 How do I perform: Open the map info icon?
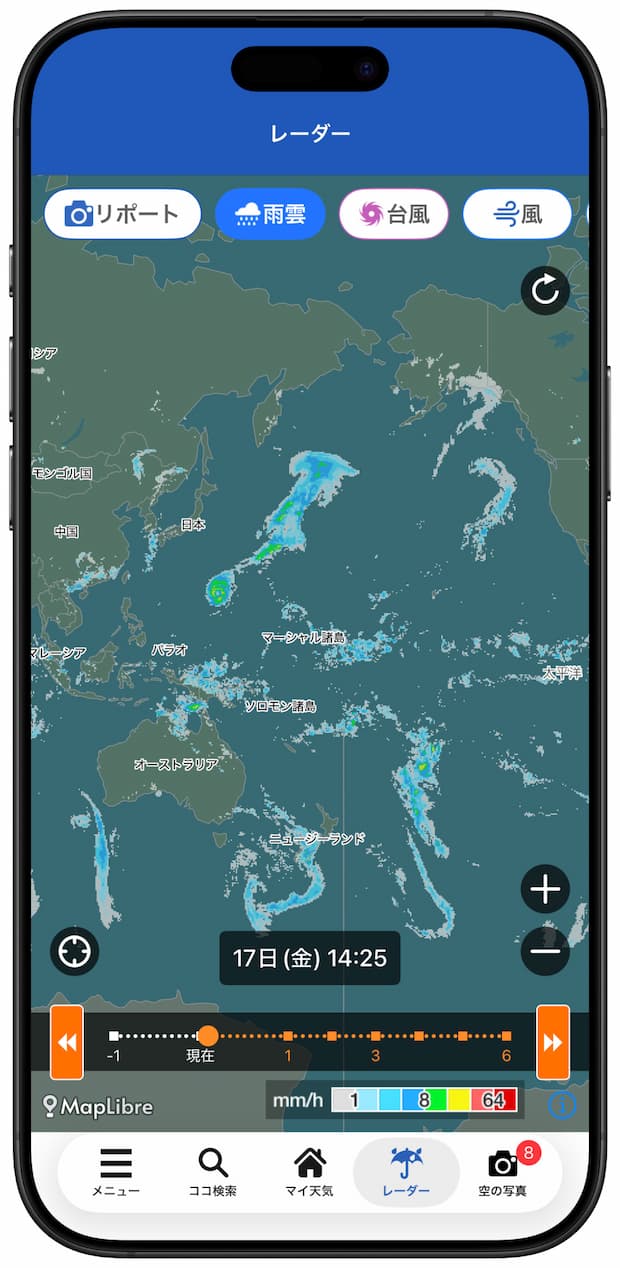562,1105
